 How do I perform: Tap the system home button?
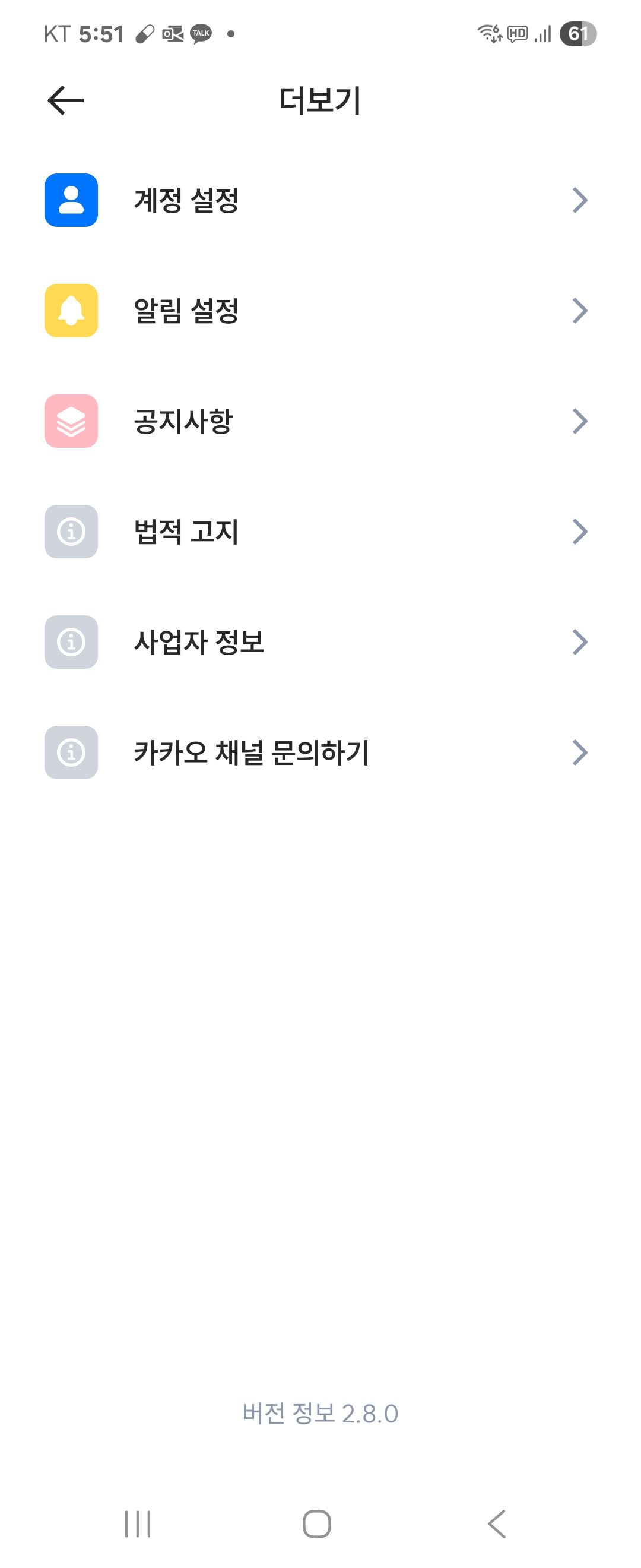317,1524
